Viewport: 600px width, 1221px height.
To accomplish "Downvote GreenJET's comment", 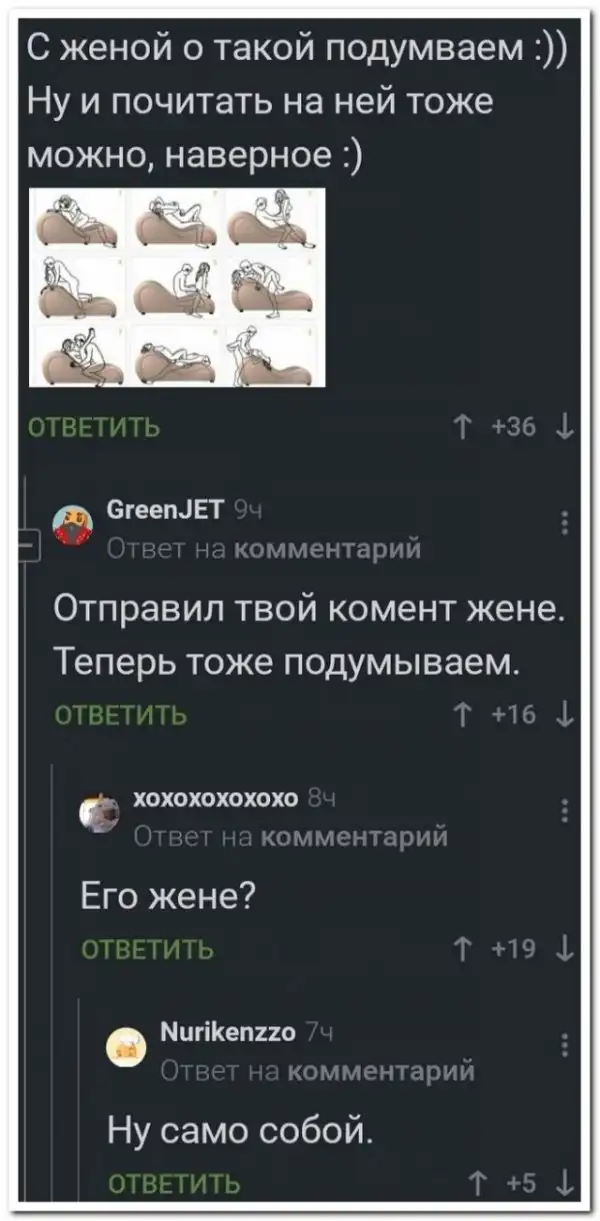I will pyautogui.click(x=566, y=716).
